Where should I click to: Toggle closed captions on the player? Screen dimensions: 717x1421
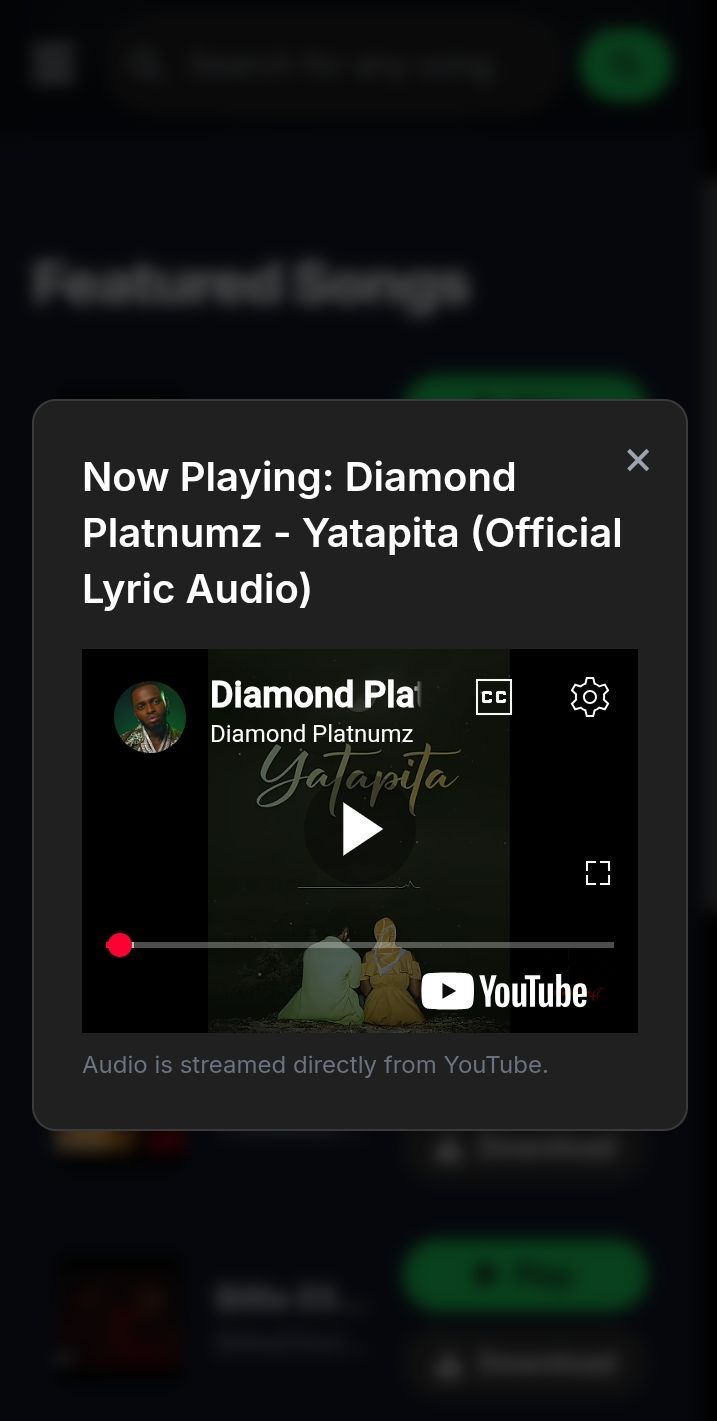(494, 697)
